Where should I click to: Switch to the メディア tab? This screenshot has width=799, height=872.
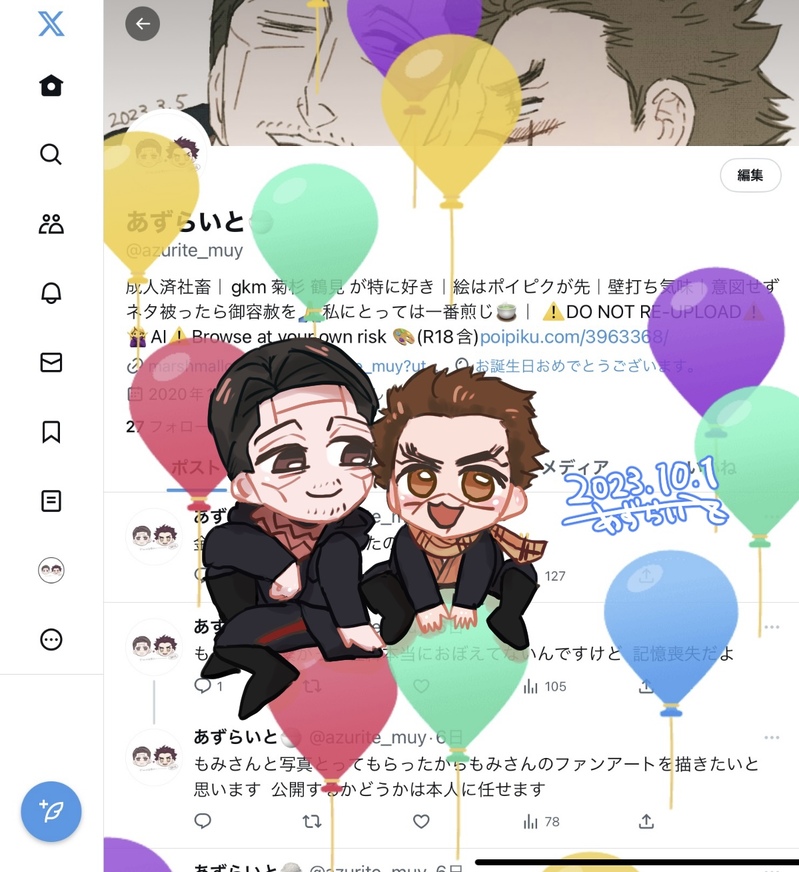pyautogui.click(x=574, y=467)
